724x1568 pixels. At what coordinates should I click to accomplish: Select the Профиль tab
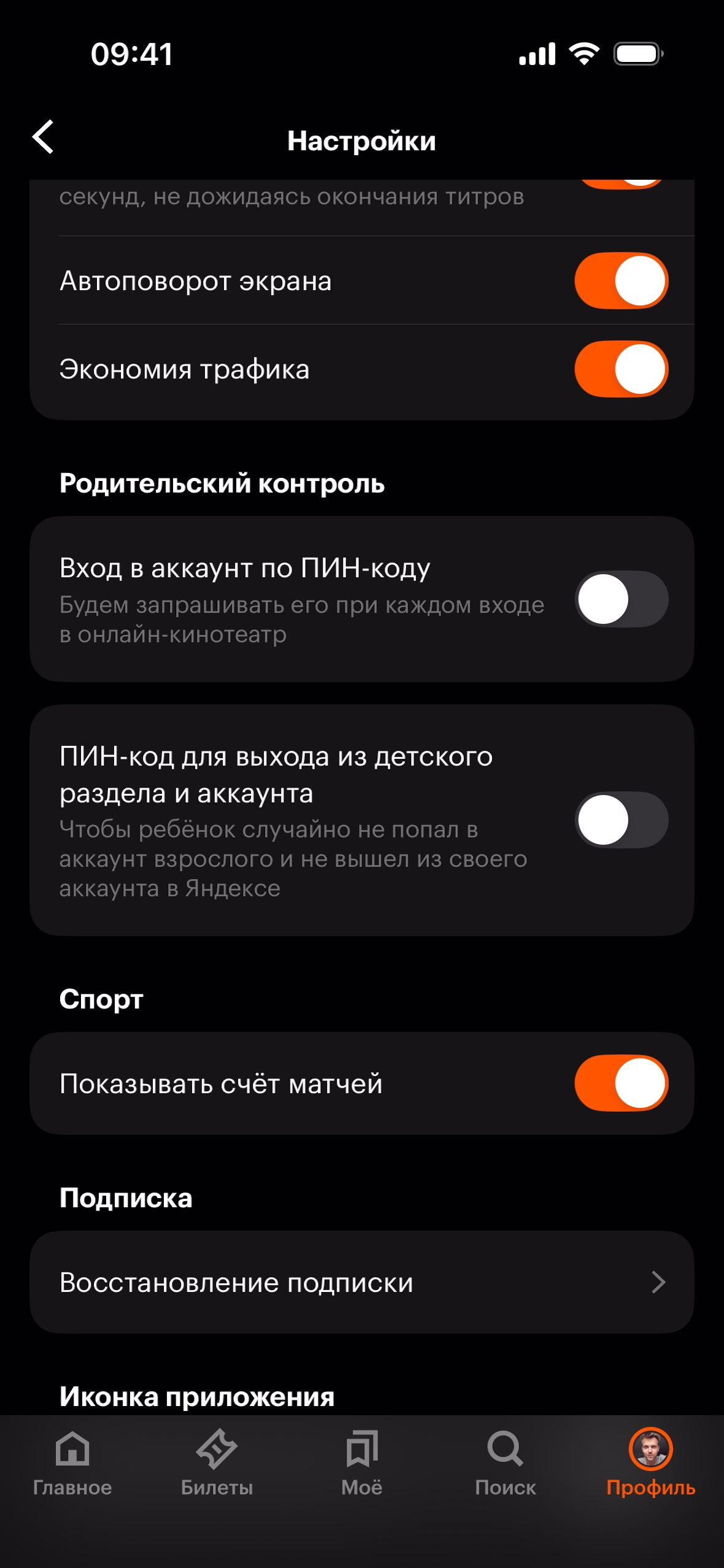coord(650,1462)
